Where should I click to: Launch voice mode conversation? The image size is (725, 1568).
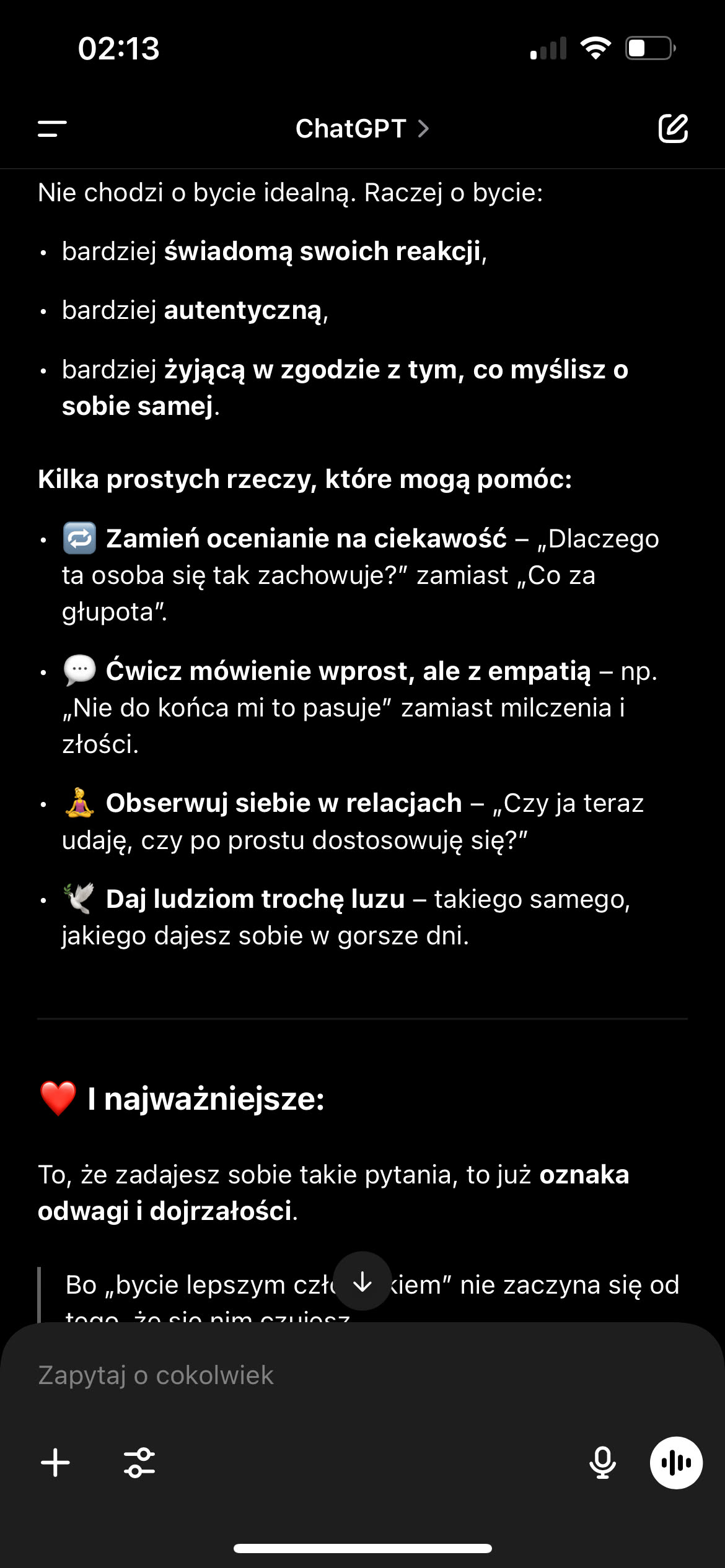point(676,1463)
